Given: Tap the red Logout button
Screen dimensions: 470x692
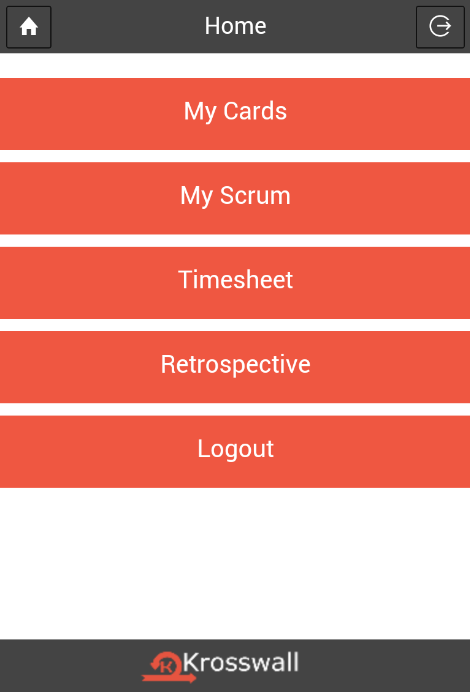Looking at the screenshot, I should (x=235, y=451).
